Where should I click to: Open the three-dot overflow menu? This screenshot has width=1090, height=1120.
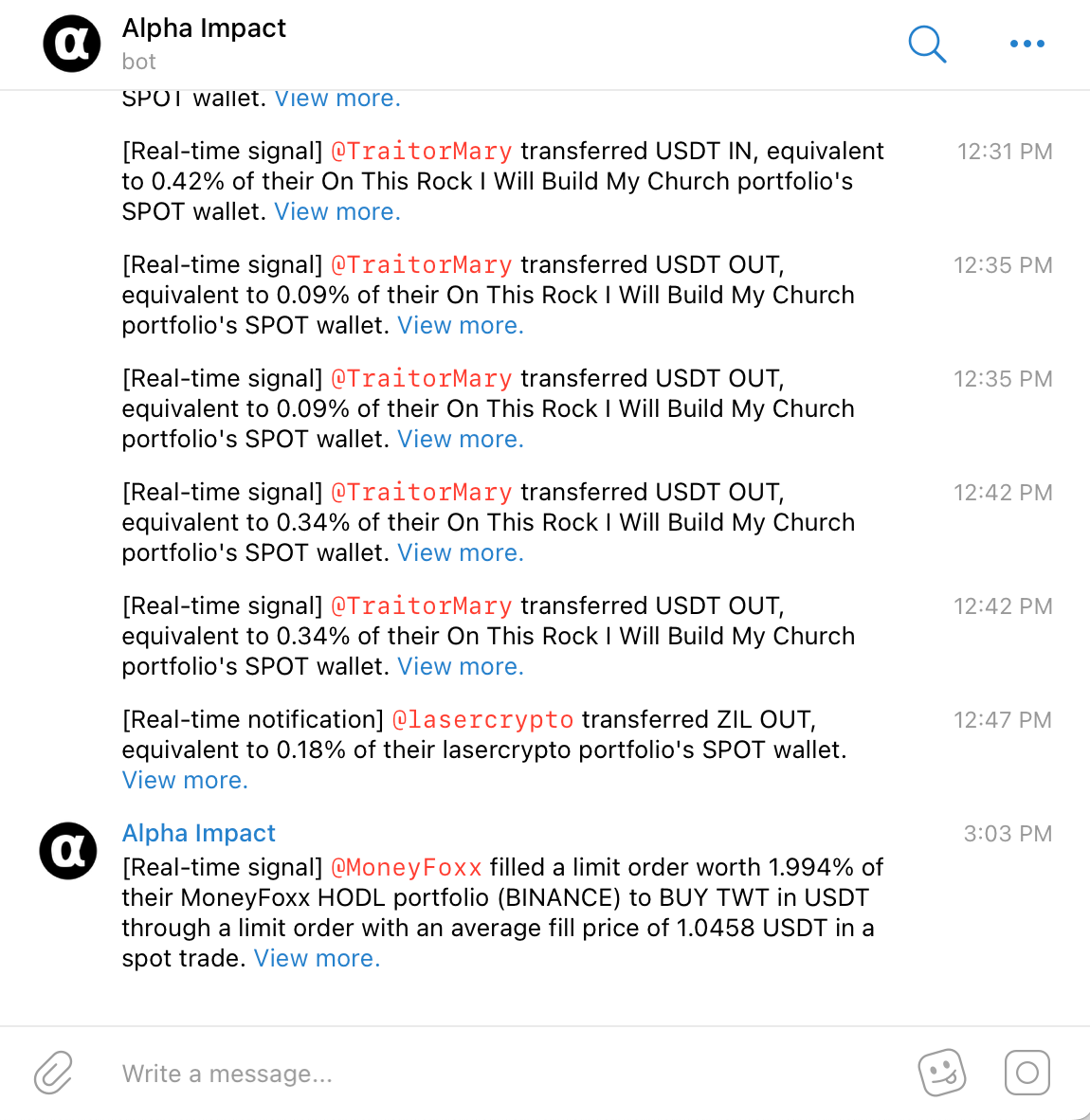point(1026,44)
